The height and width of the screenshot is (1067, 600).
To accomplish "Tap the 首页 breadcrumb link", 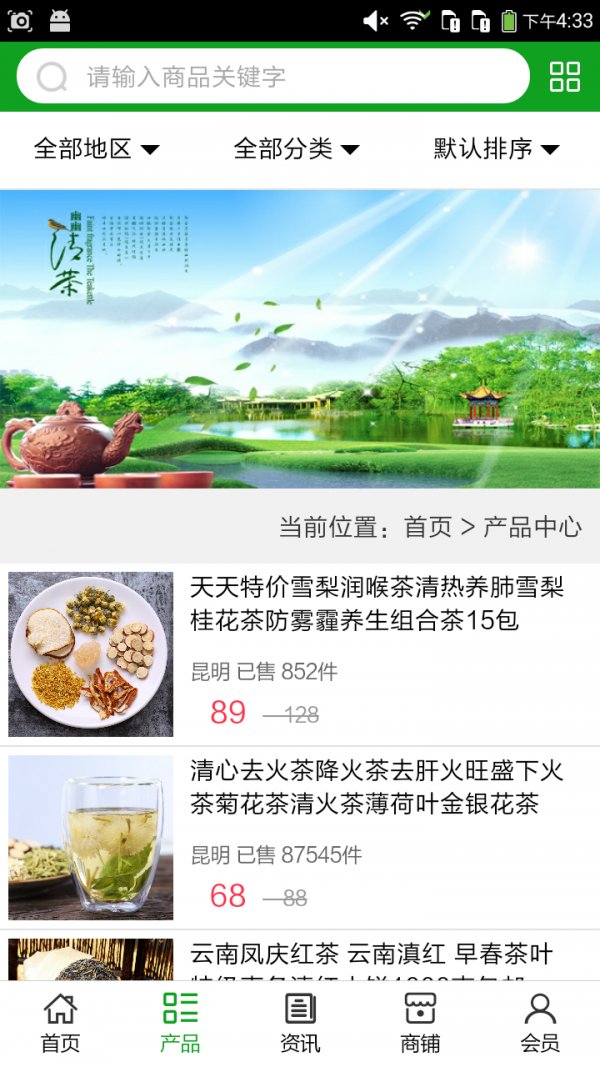I will (x=428, y=527).
